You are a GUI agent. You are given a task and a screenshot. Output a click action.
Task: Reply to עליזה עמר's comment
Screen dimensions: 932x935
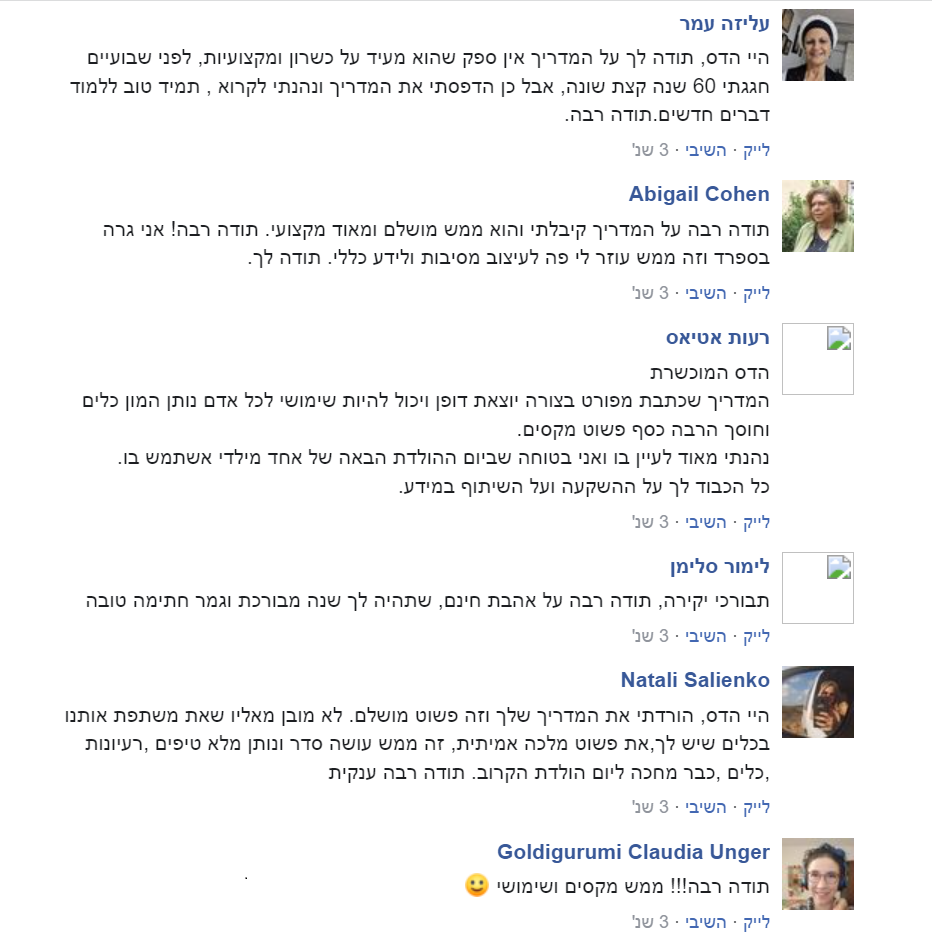click(x=706, y=150)
